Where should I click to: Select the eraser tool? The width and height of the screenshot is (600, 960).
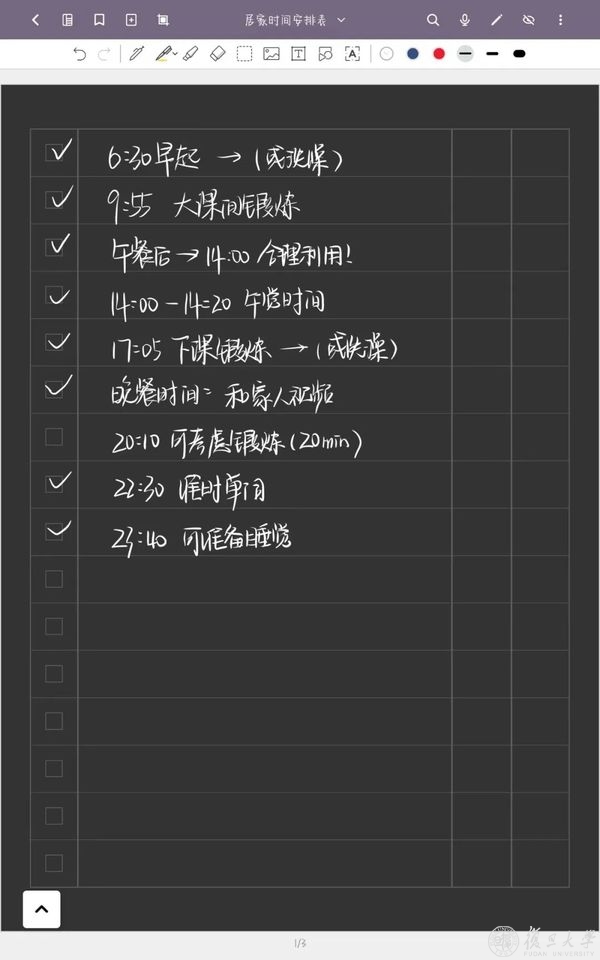(218, 54)
